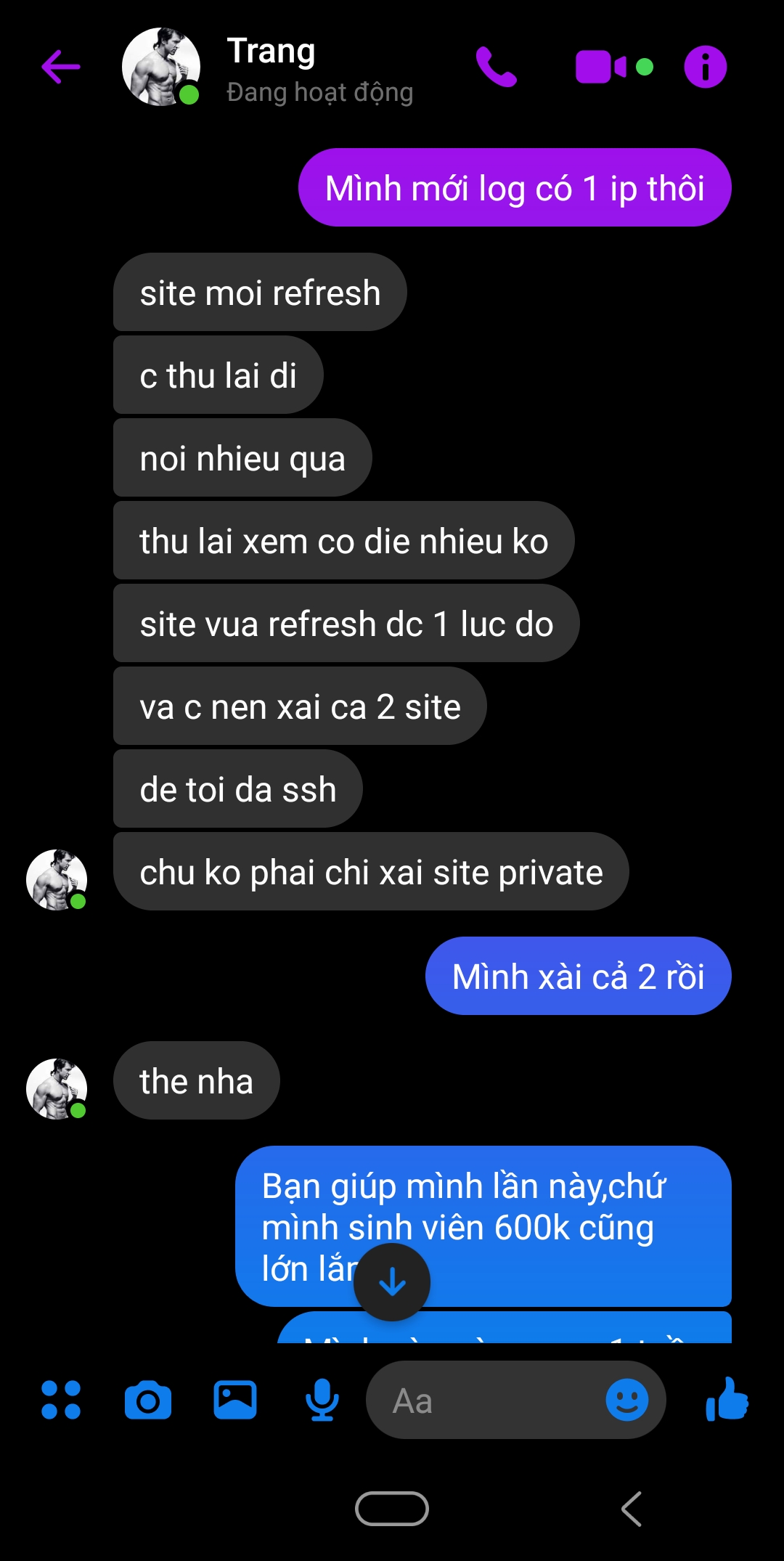
Task: Start a voice call with Trang
Action: point(497,68)
